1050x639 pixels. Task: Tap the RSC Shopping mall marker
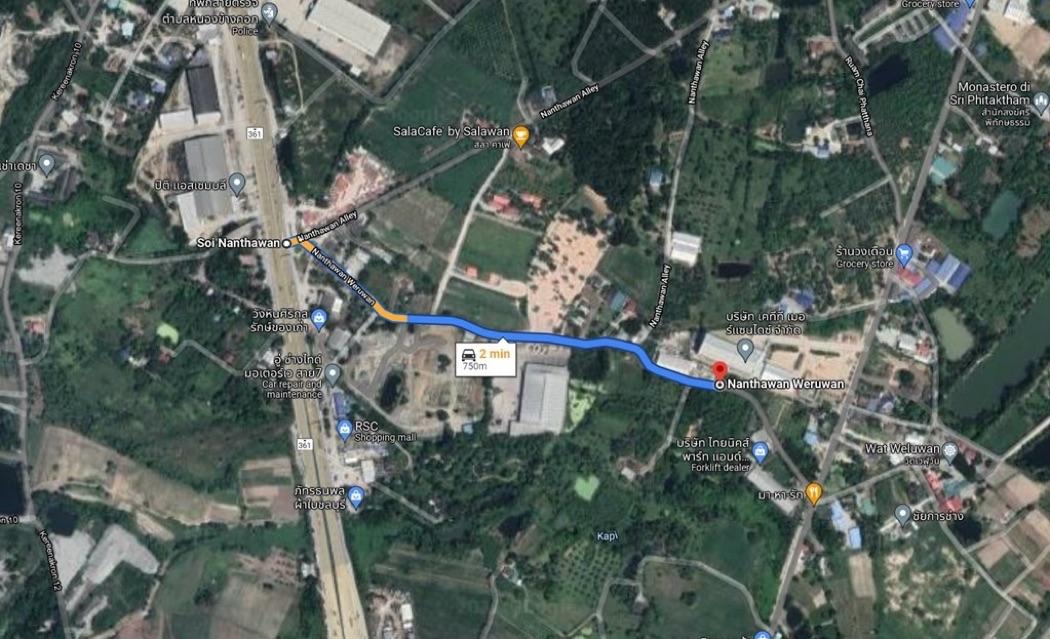(345, 431)
